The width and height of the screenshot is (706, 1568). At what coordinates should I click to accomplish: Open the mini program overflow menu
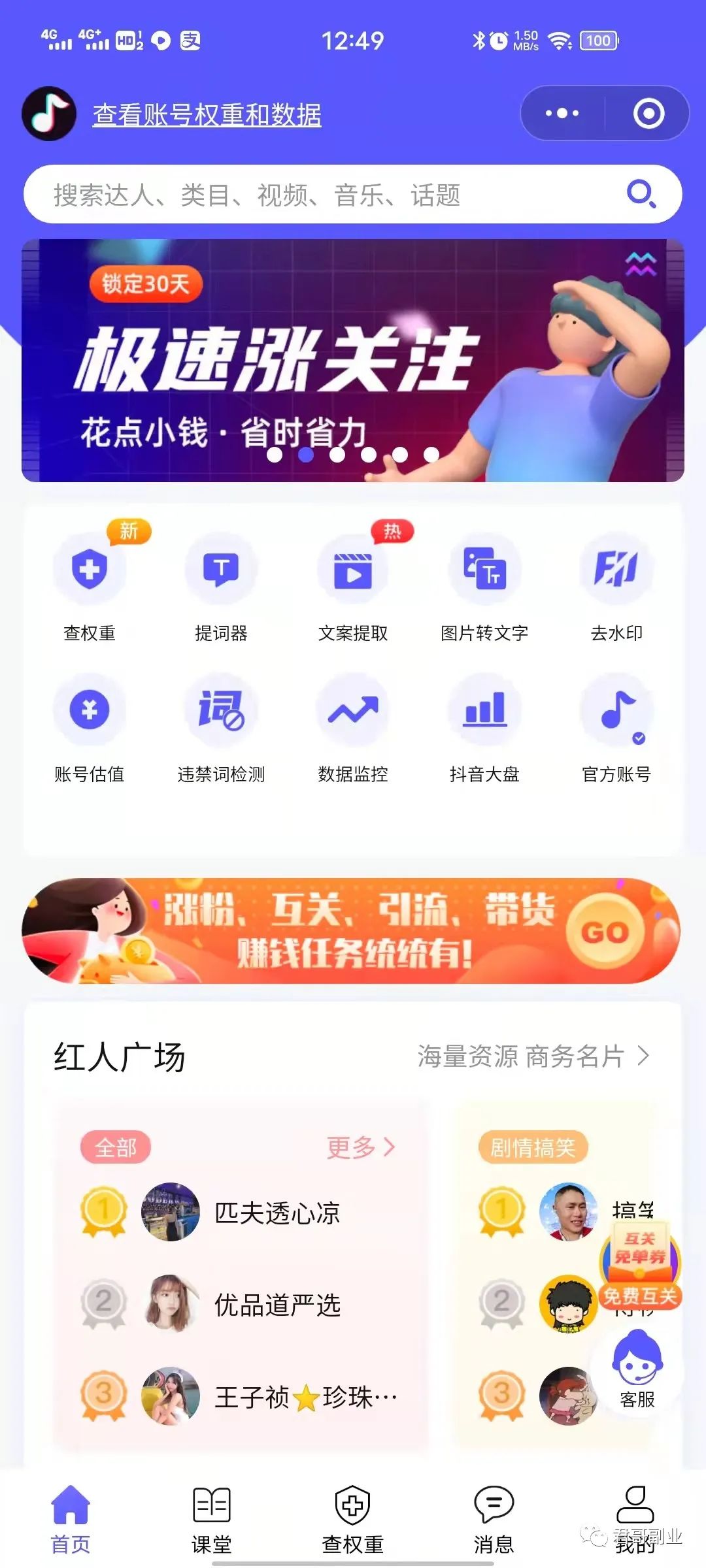[562, 113]
